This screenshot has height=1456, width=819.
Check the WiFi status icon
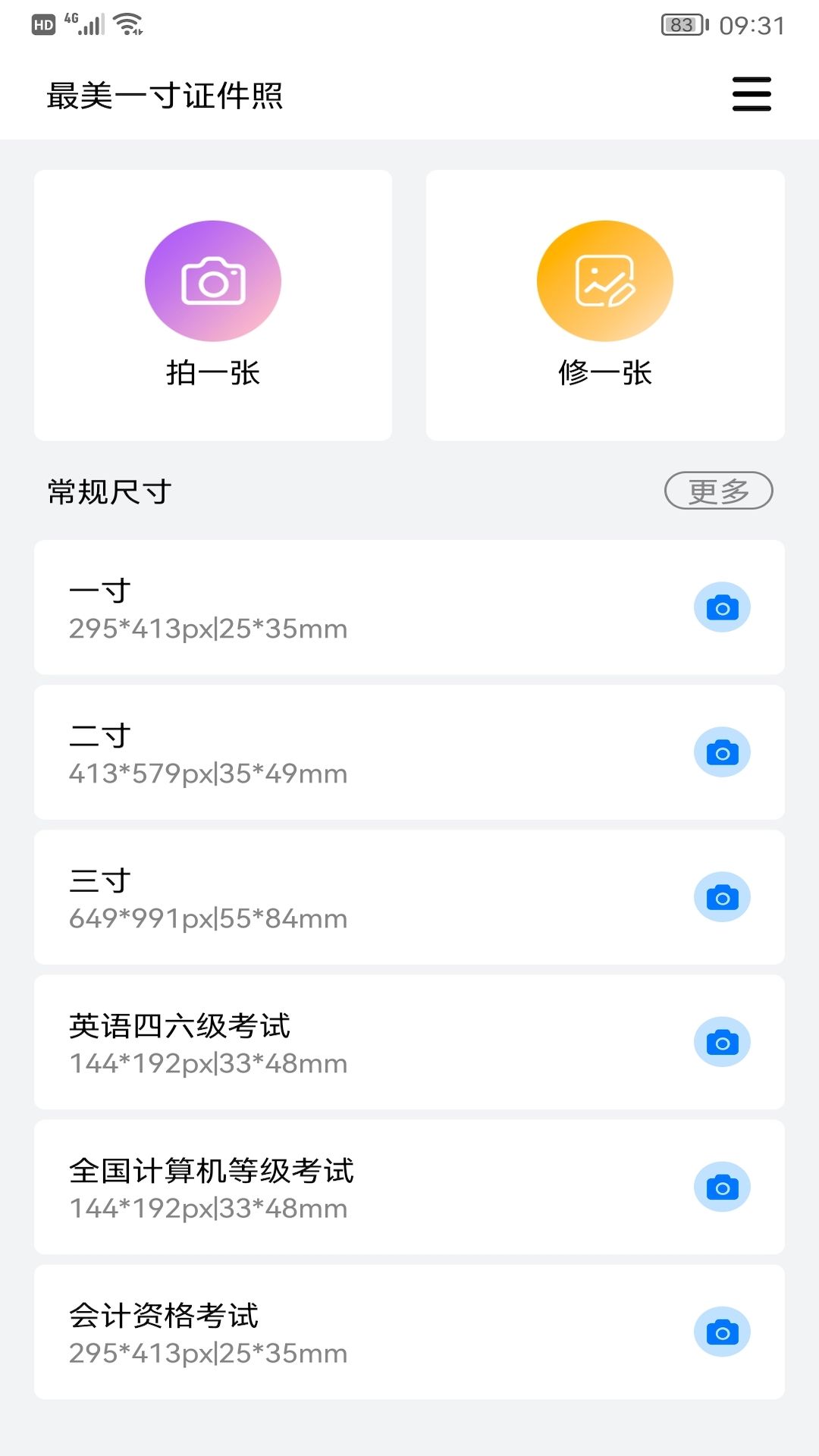(x=127, y=22)
